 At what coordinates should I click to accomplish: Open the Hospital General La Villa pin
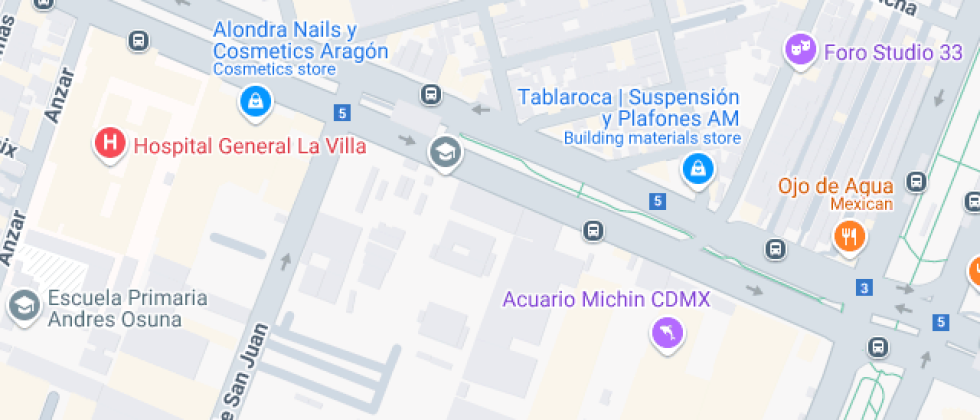point(110,144)
